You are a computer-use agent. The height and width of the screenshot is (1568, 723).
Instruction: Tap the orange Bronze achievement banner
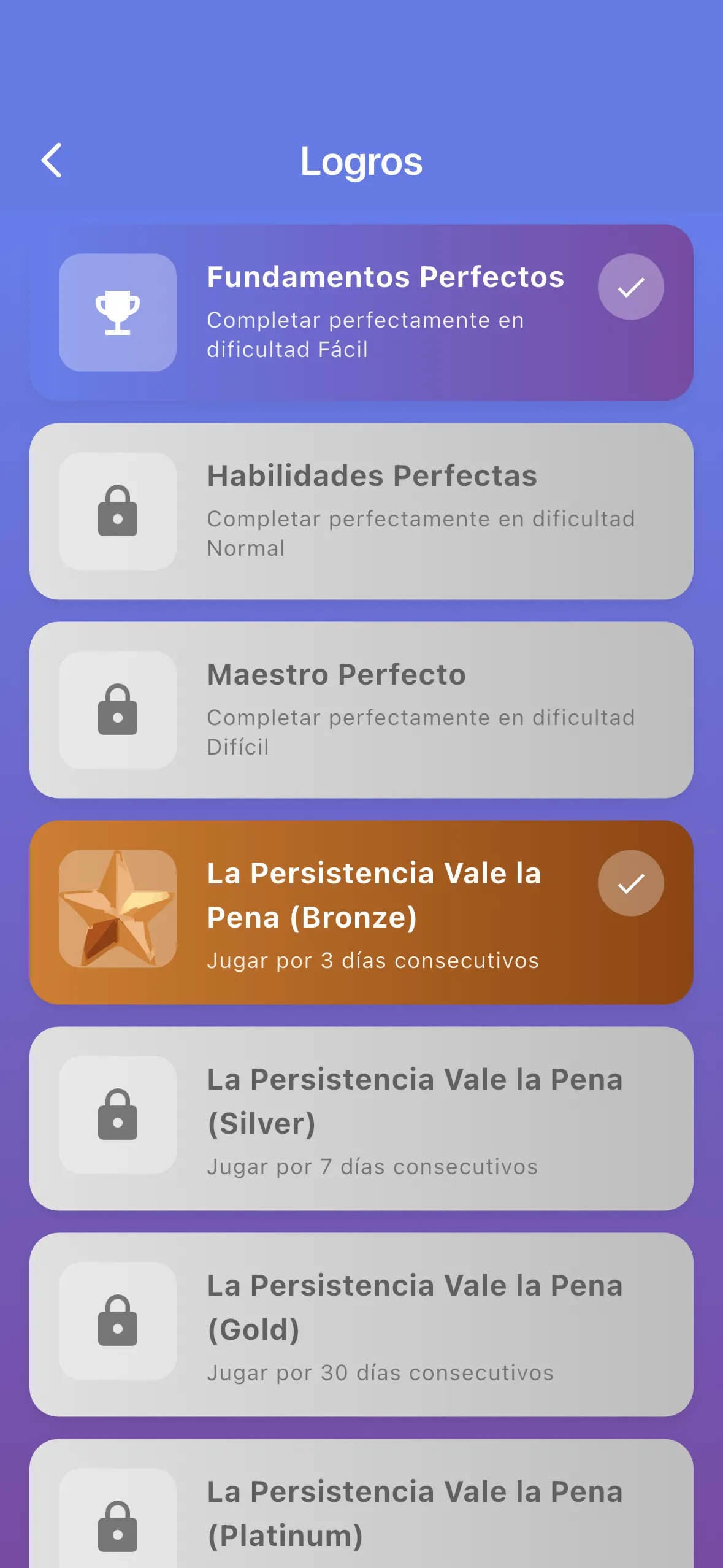coord(361,914)
